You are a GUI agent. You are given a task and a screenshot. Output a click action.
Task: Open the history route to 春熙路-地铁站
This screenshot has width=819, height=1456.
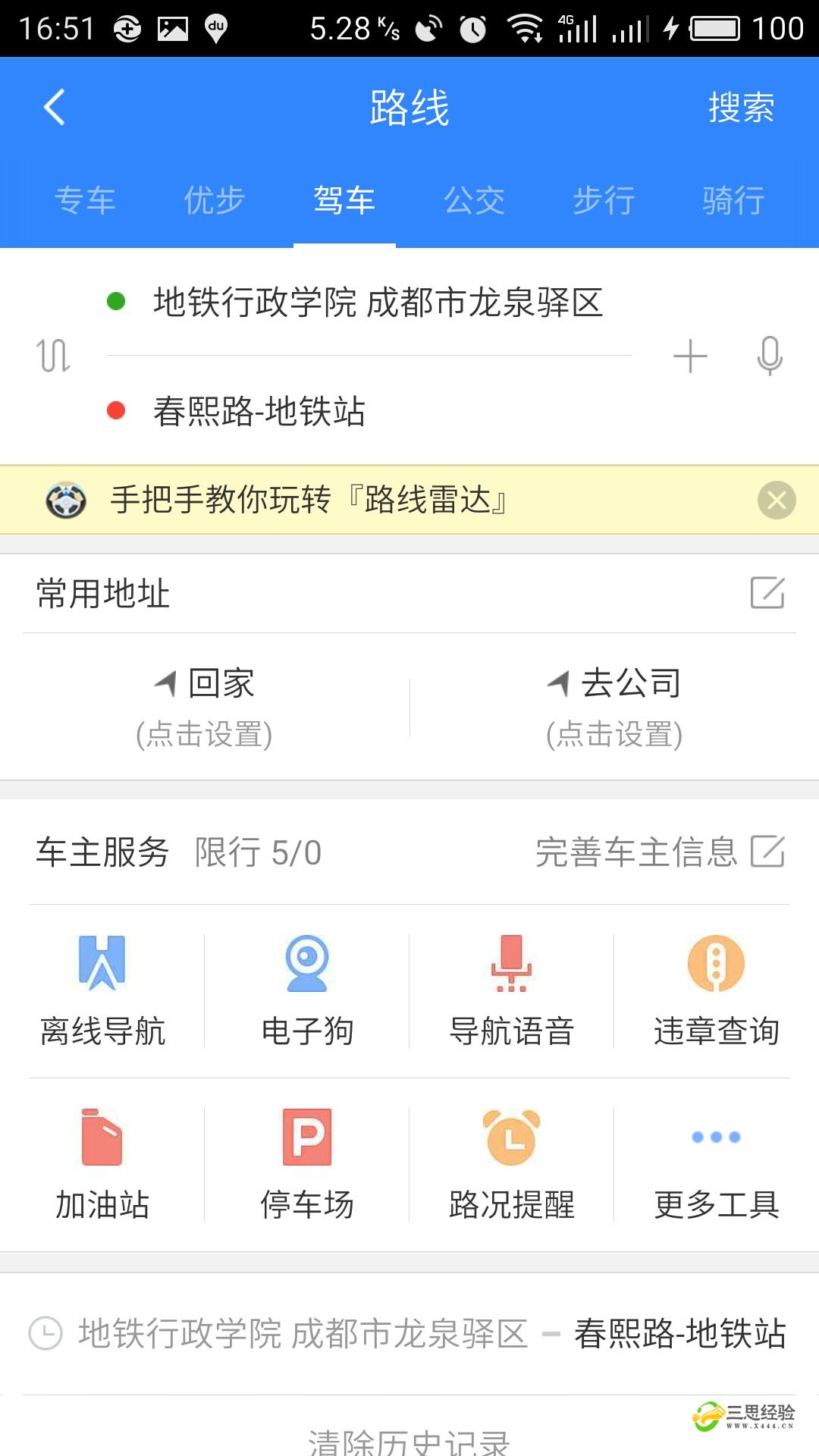tap(409, 1334)
